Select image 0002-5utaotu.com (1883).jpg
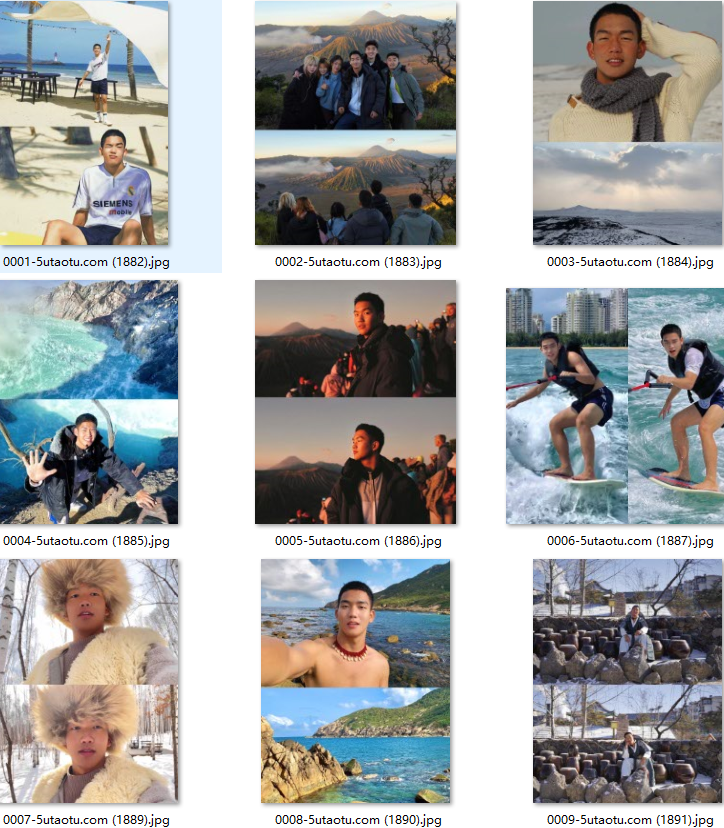Image resolution: width=724 pixels, height=828 pixels. pos(355,123)
